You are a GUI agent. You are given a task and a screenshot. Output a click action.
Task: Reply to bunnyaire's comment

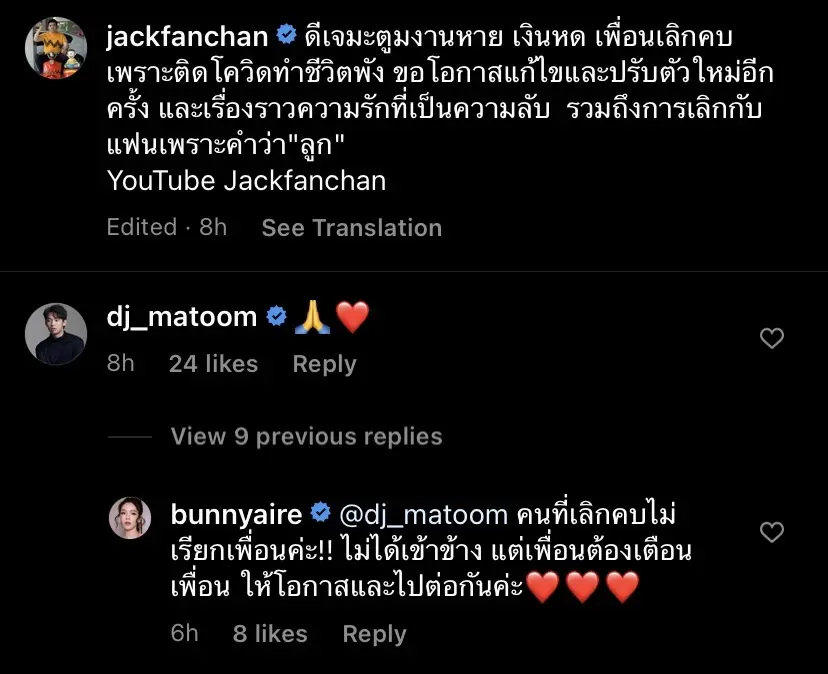(374, 634)
